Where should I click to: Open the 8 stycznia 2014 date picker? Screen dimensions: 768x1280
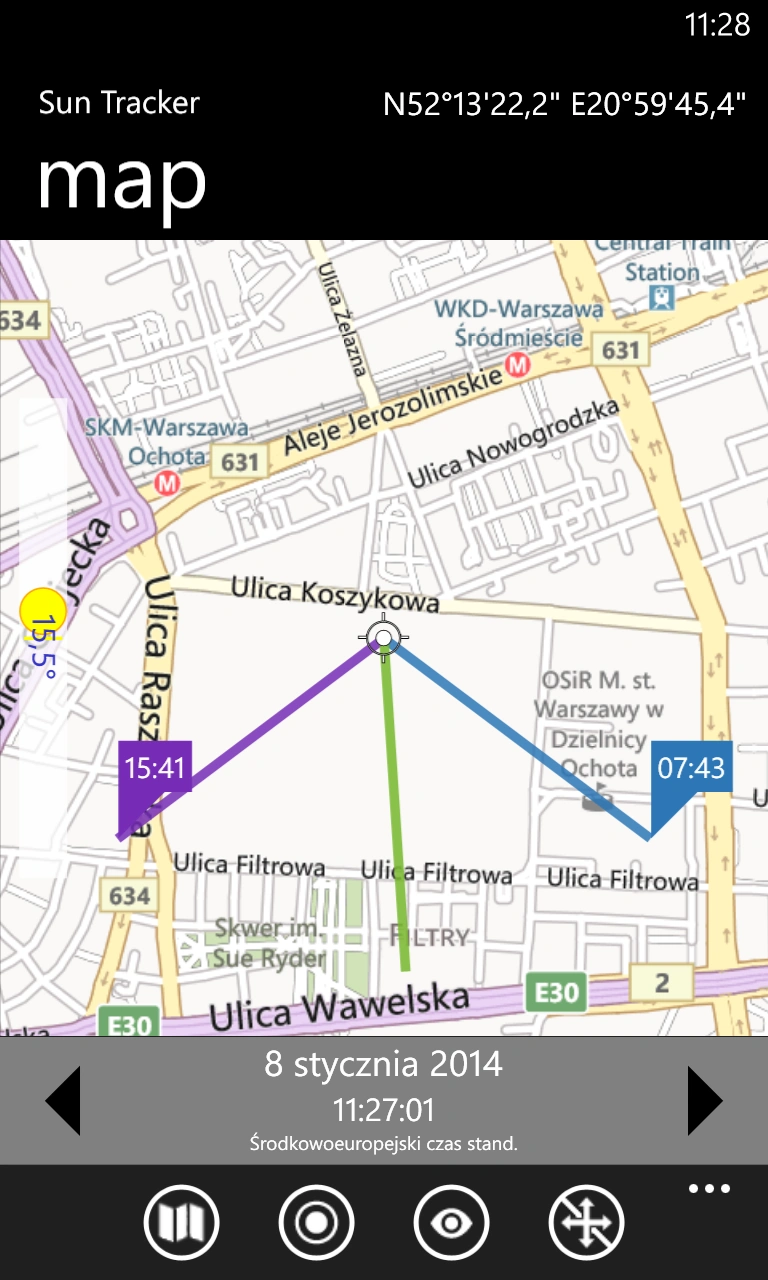383,1064
